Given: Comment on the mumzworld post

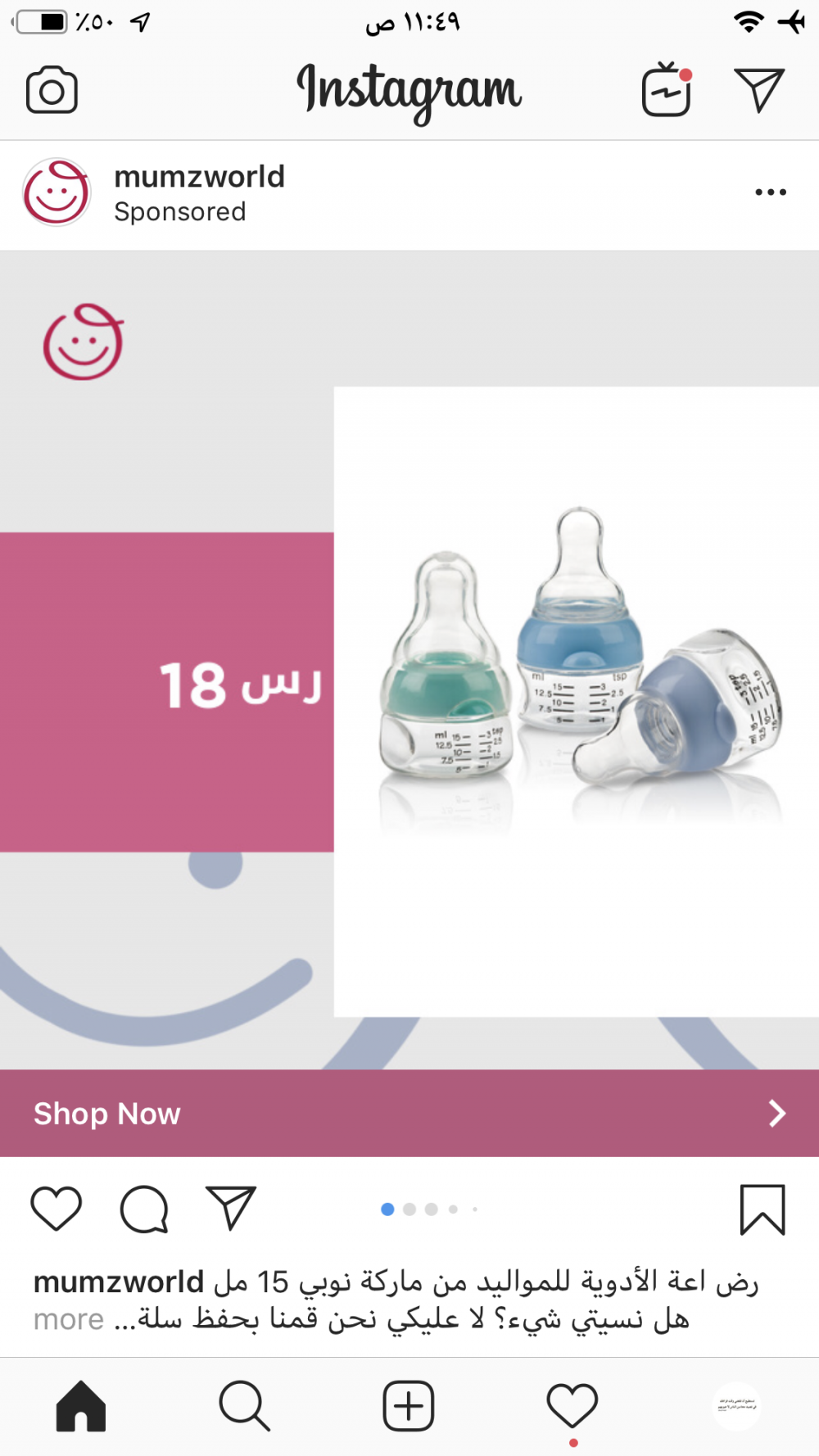Looking at the screenshot, I should pos(144,1209).
